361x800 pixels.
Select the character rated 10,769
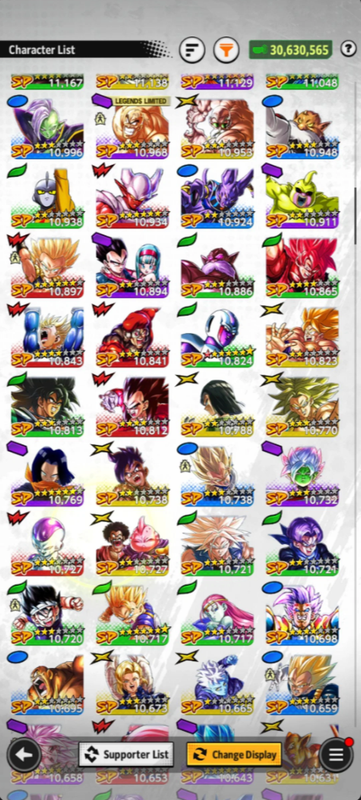tap(47, 474)
